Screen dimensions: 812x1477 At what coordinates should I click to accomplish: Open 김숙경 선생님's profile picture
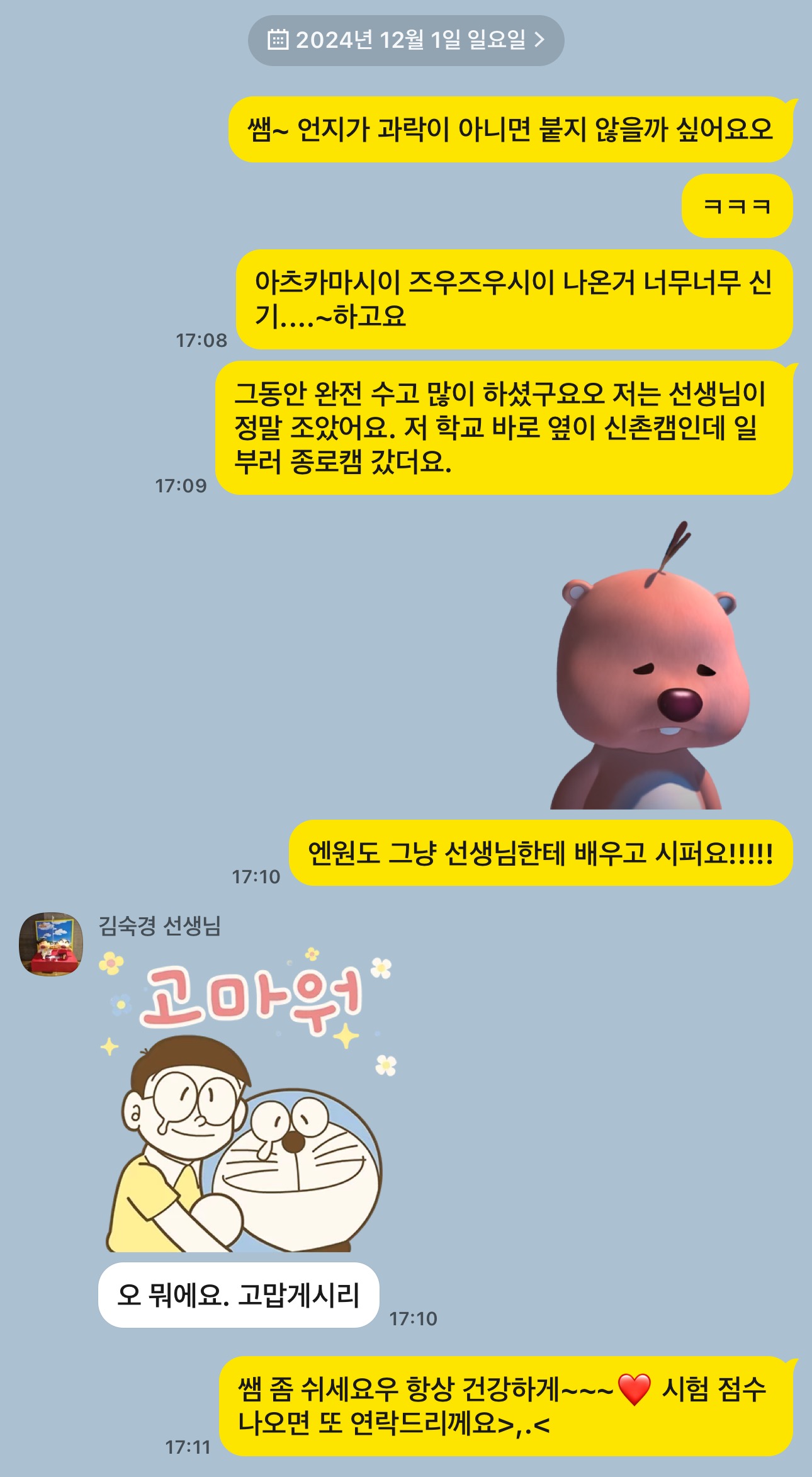click(51, 944)
